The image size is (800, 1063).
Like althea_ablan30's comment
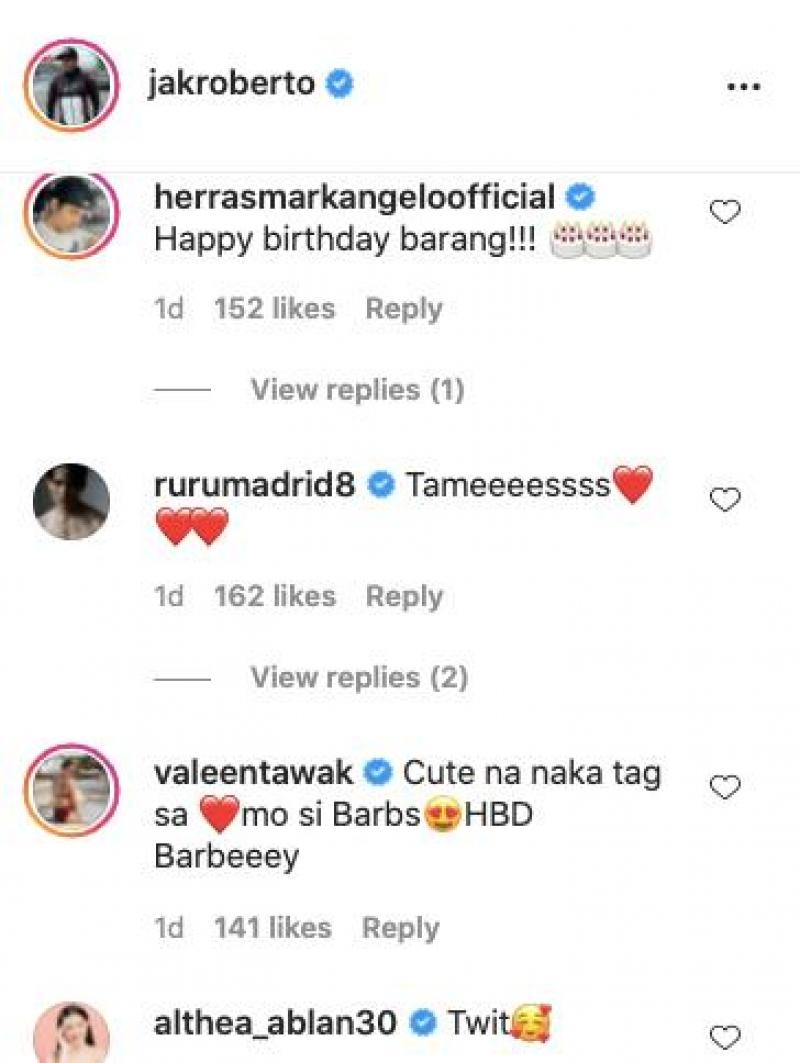pos(724,1037)
